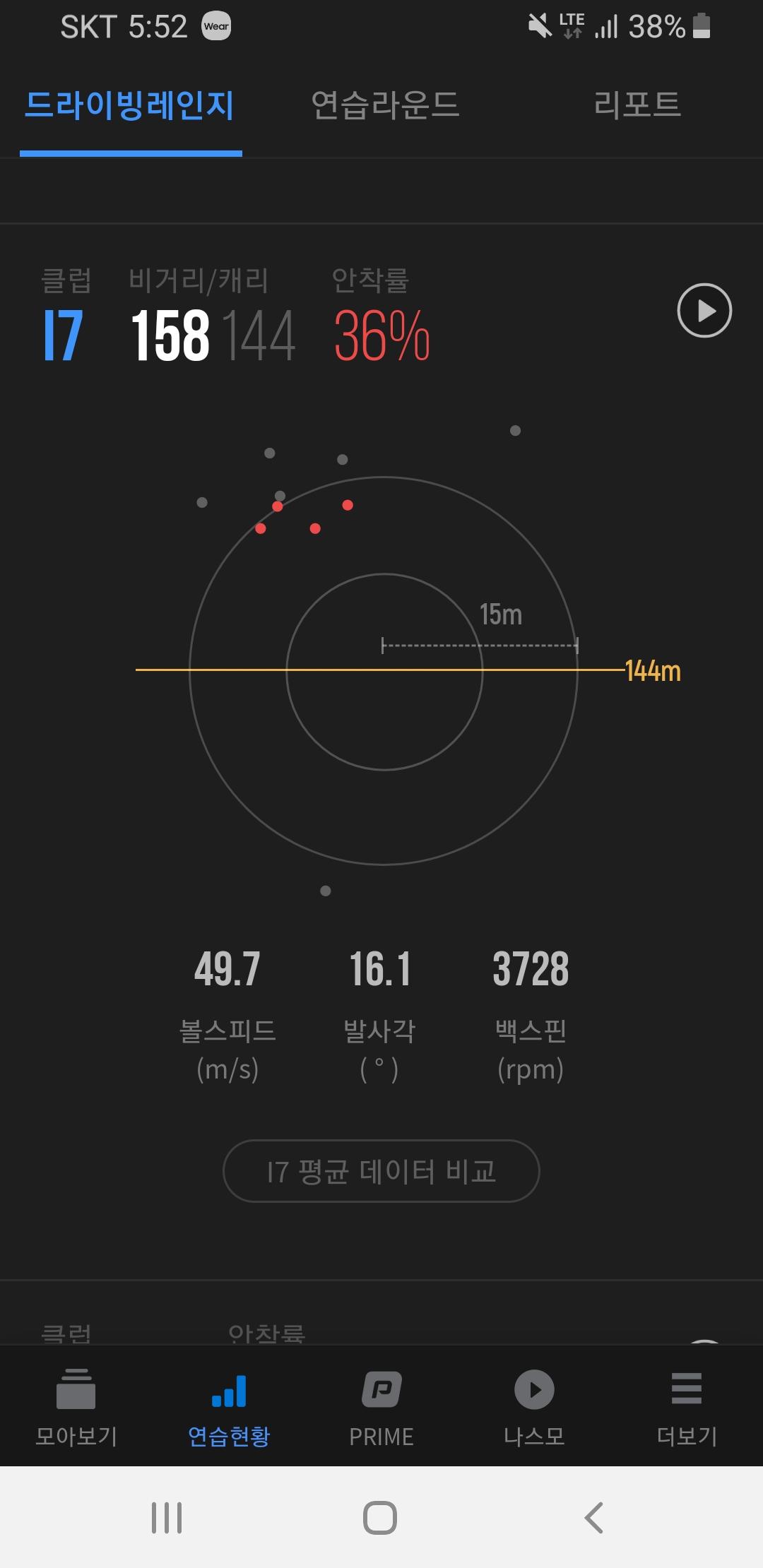The image size is (763, 1568).
Task: Open I7 평균 데이터 비교
Action: pyautogui.click(x=381, y=1171)
